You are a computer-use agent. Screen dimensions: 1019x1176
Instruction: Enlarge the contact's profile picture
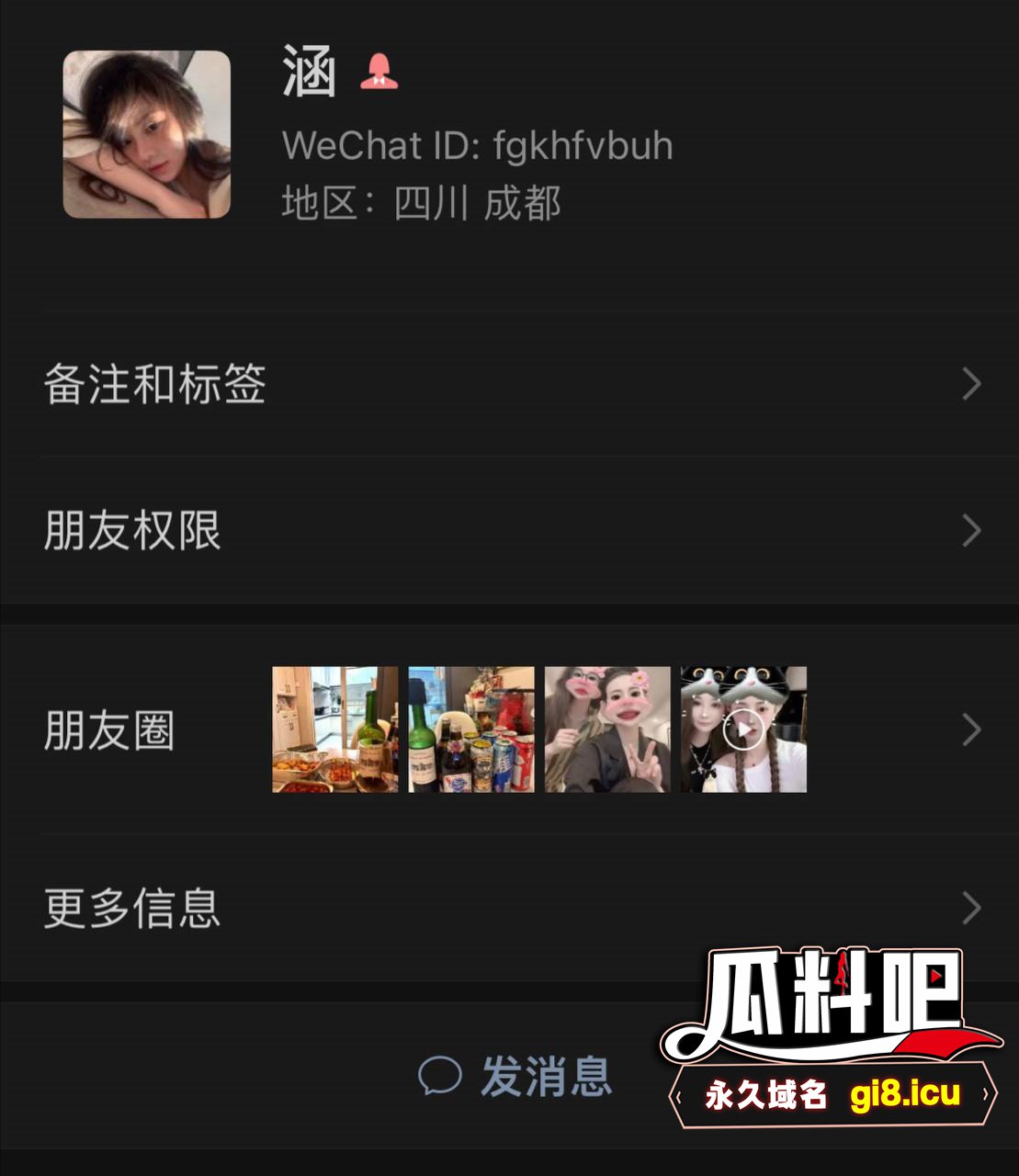tap(146, 134)
